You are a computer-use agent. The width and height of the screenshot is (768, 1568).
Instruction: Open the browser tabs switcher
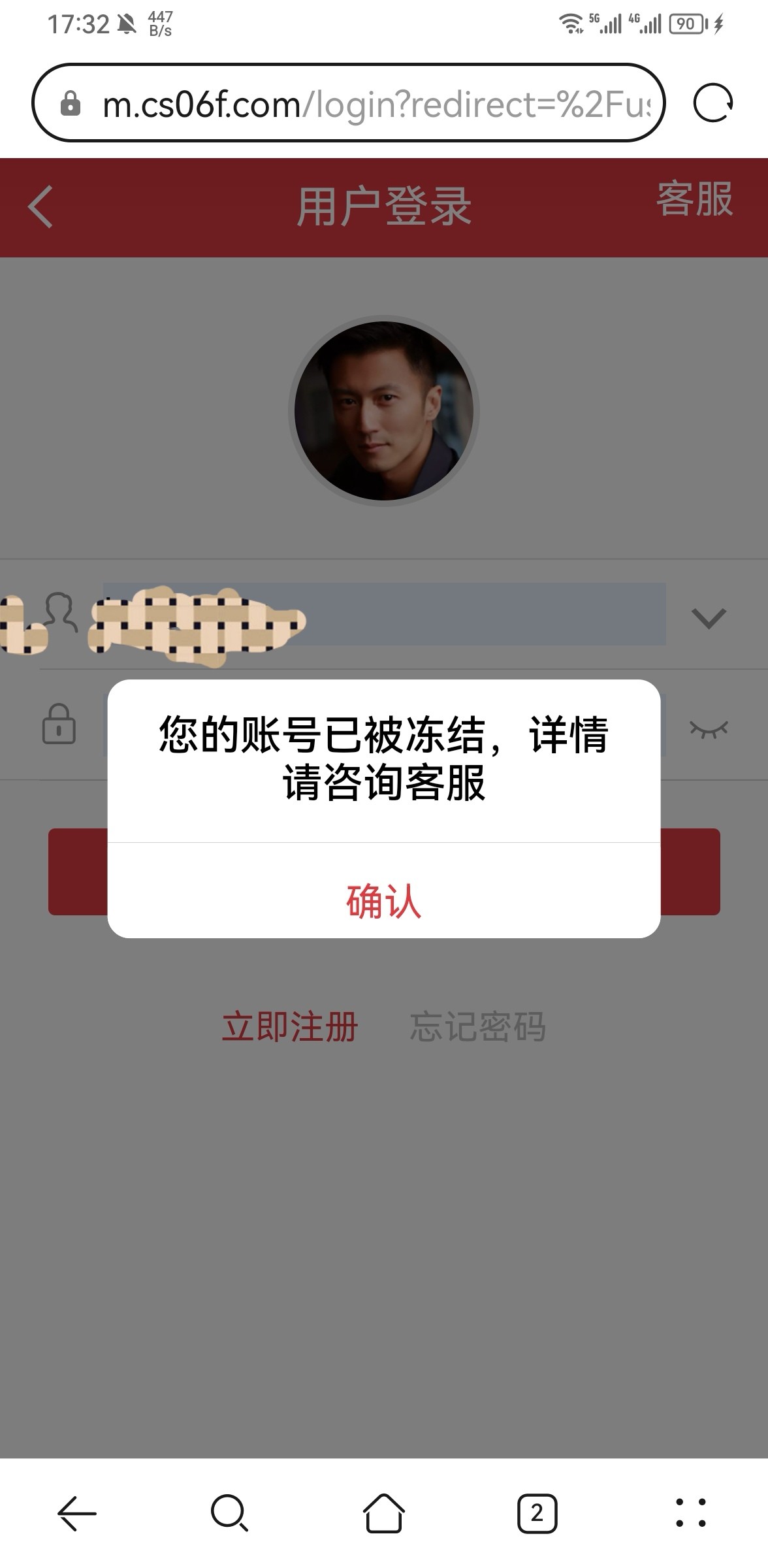[x=537, y=1513]
